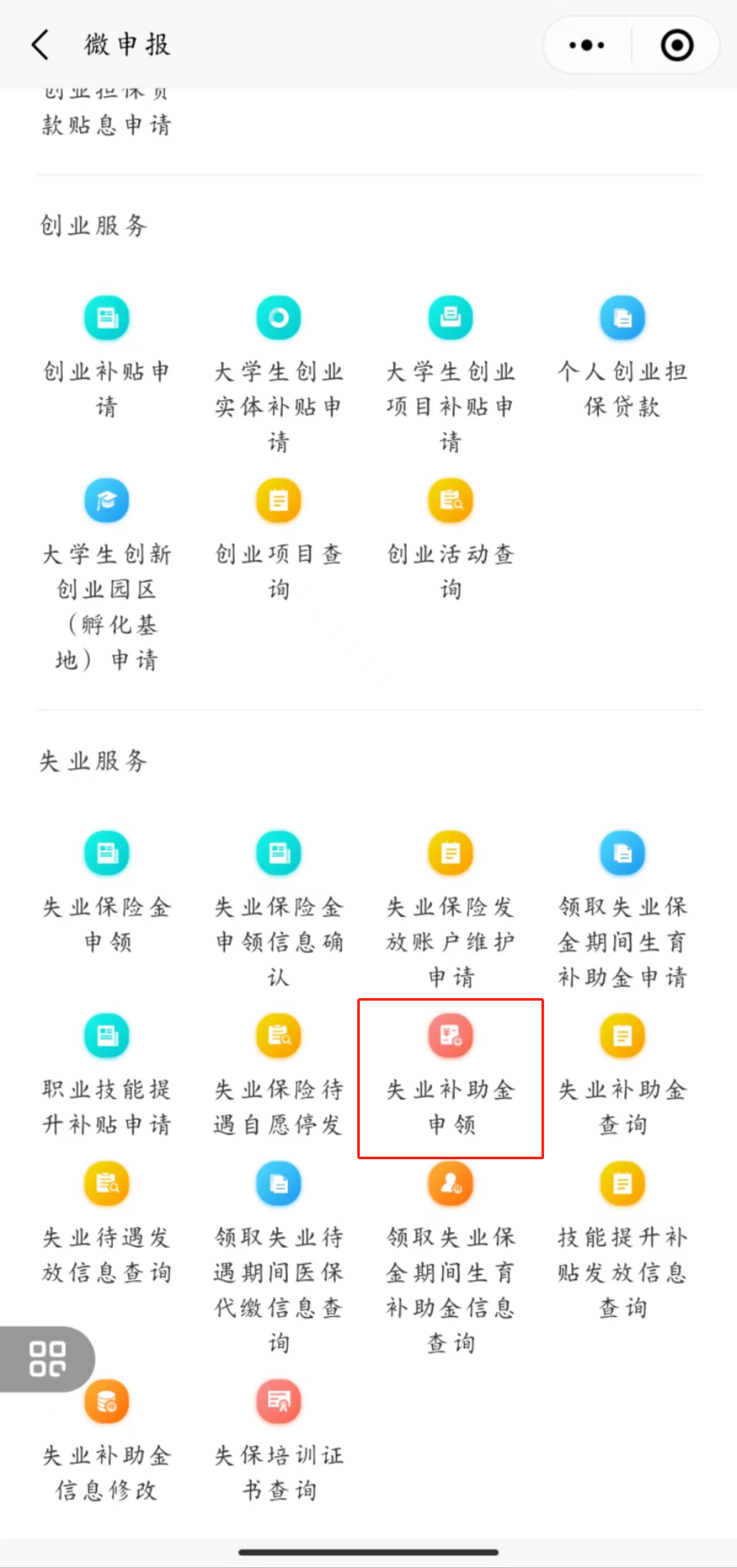Open 失业待遇发放信息查询
Screen dimensions: 737x1568
pyautogui.click(x=106, y=1183)
